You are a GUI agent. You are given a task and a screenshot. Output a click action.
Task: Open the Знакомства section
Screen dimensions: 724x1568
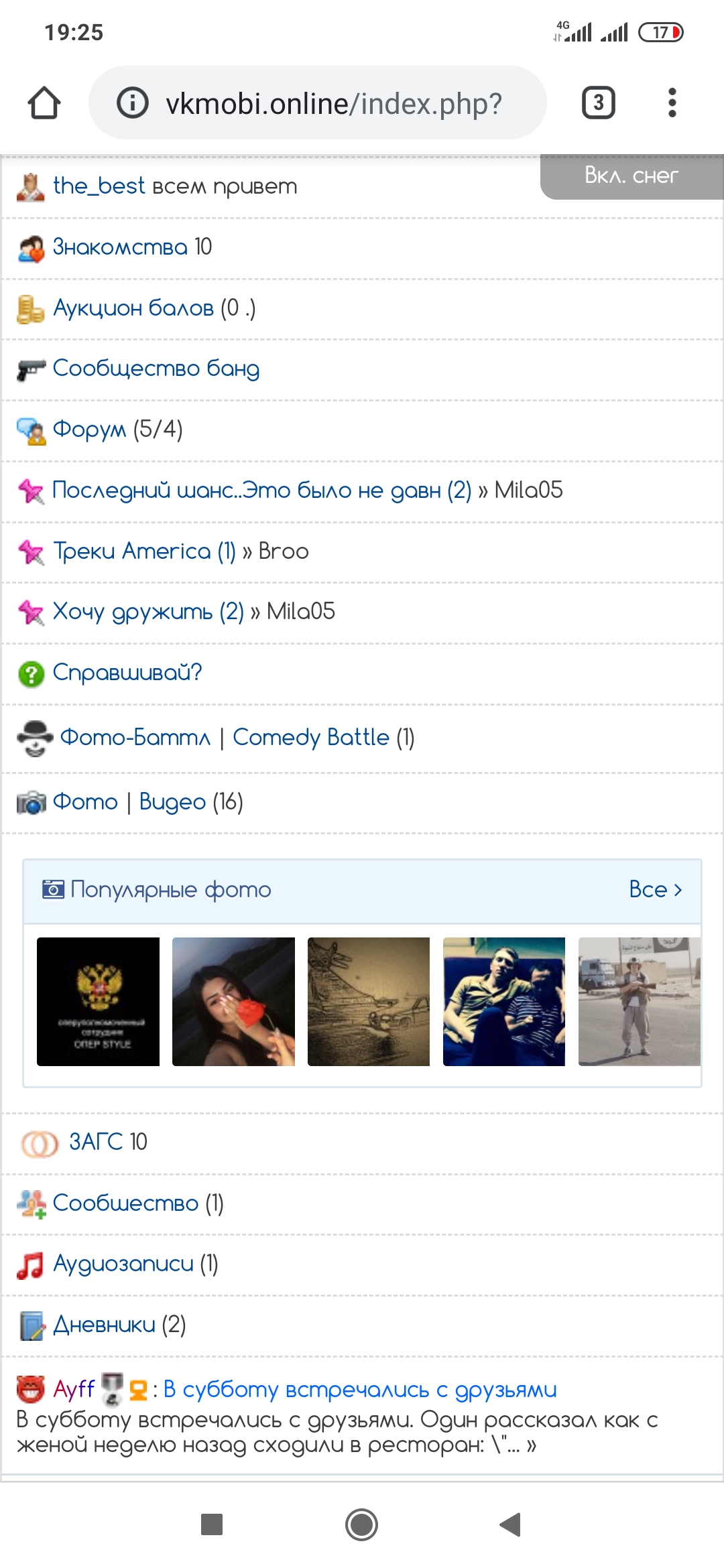(121, 247)
